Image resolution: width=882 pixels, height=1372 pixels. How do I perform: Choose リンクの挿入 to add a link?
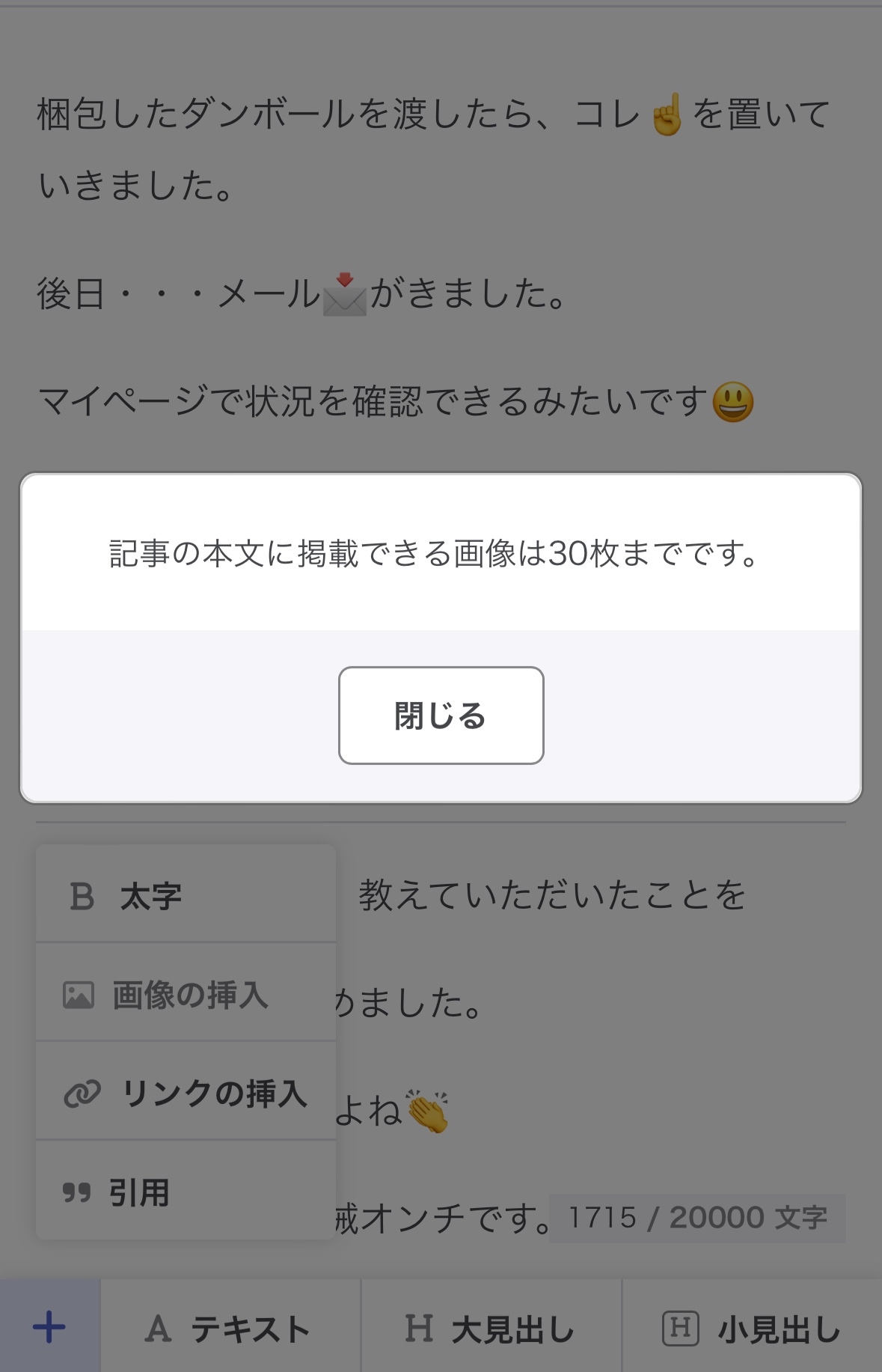(x=186, y=1094)
